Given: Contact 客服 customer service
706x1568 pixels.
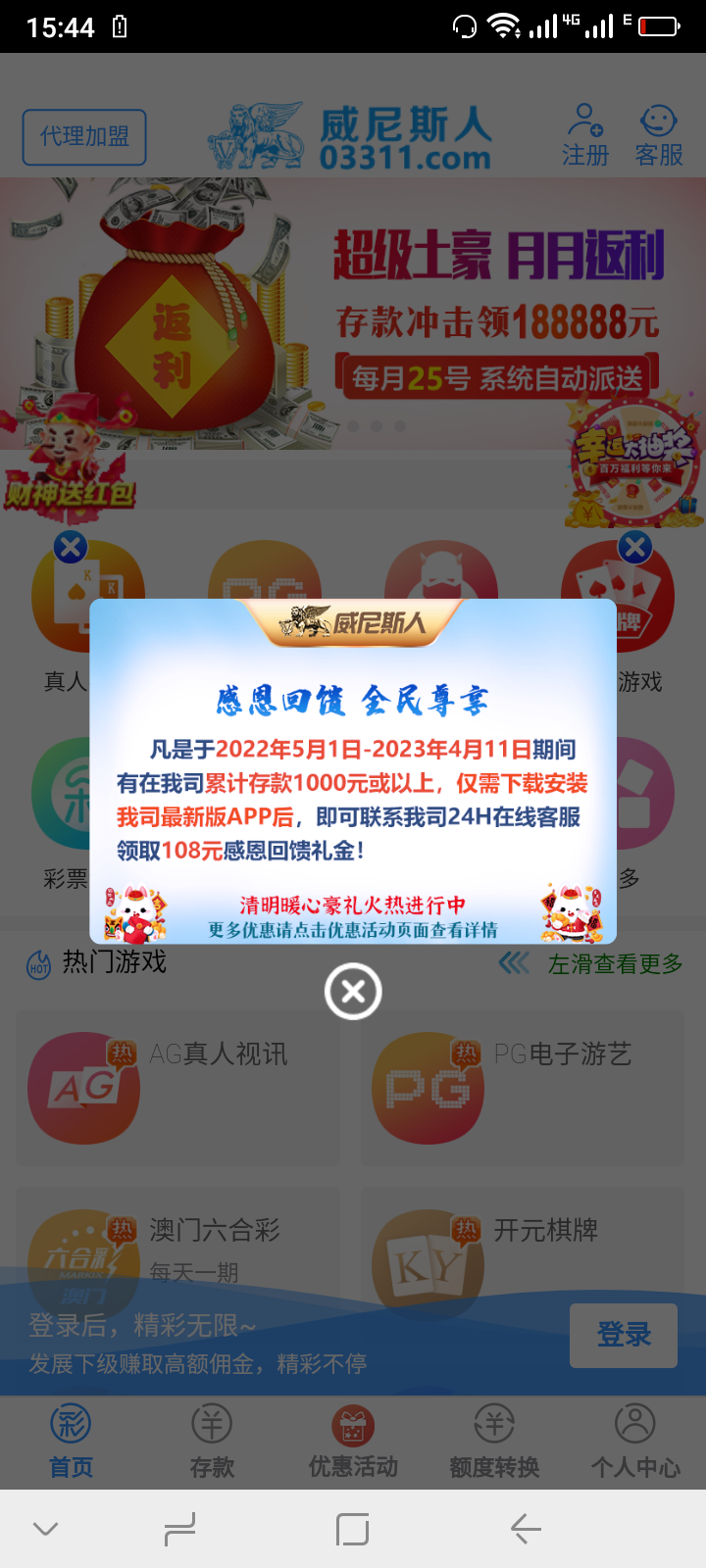Looking at the screenshot, I should 658,135.
